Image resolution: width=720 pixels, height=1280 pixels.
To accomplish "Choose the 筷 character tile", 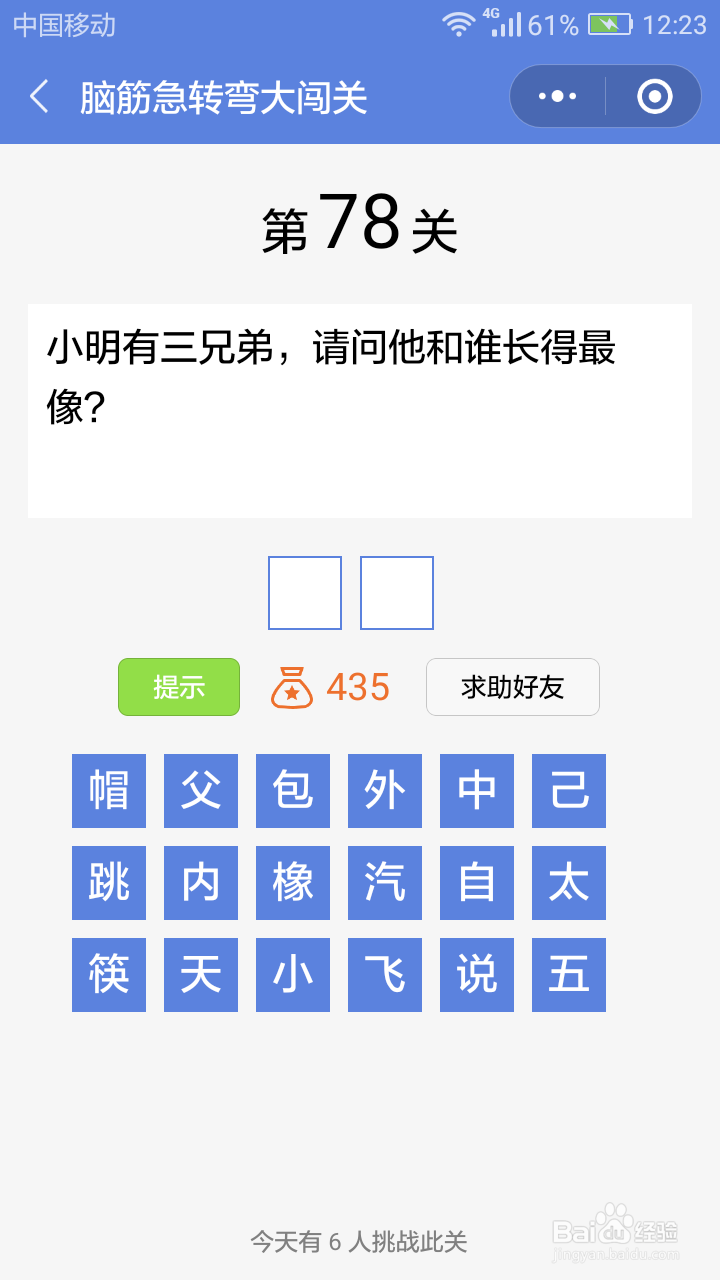I will pyautogui.click(x=109, y=975).
